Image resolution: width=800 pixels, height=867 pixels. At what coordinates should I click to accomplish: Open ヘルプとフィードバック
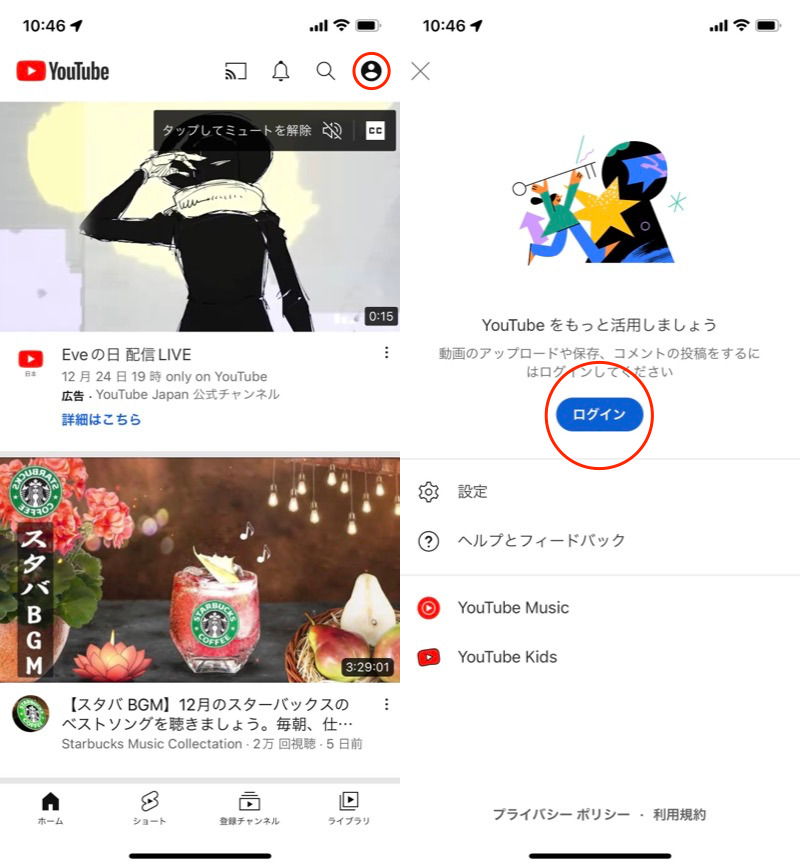540,541
